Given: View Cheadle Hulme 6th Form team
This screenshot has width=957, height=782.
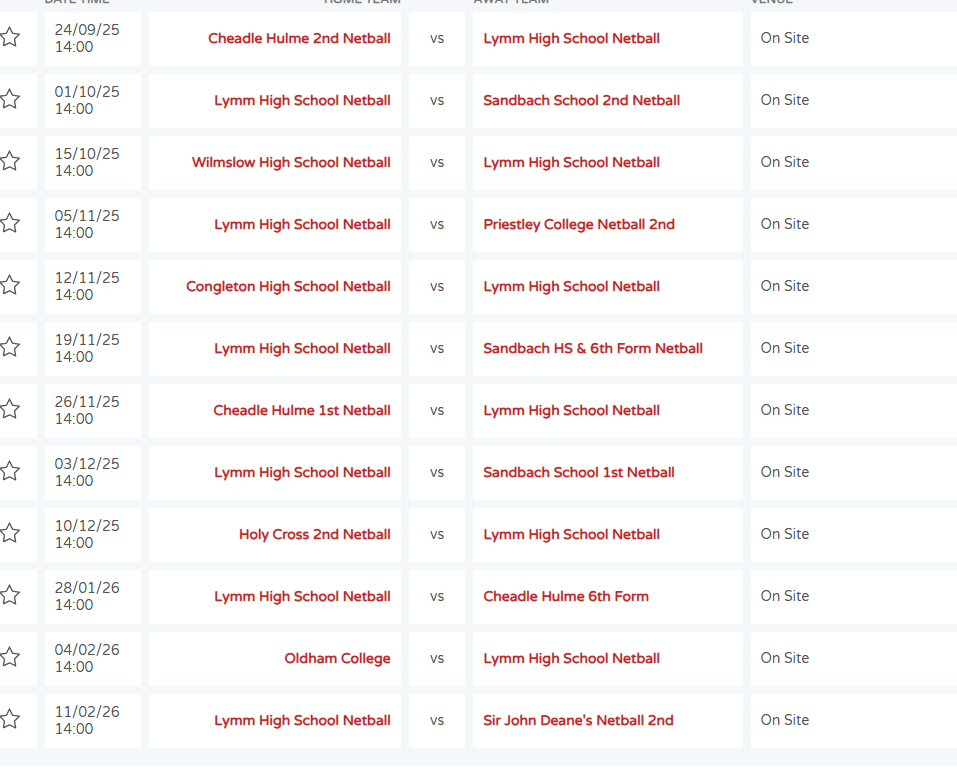Looking at the screenshot, I should tap(565, 596).
